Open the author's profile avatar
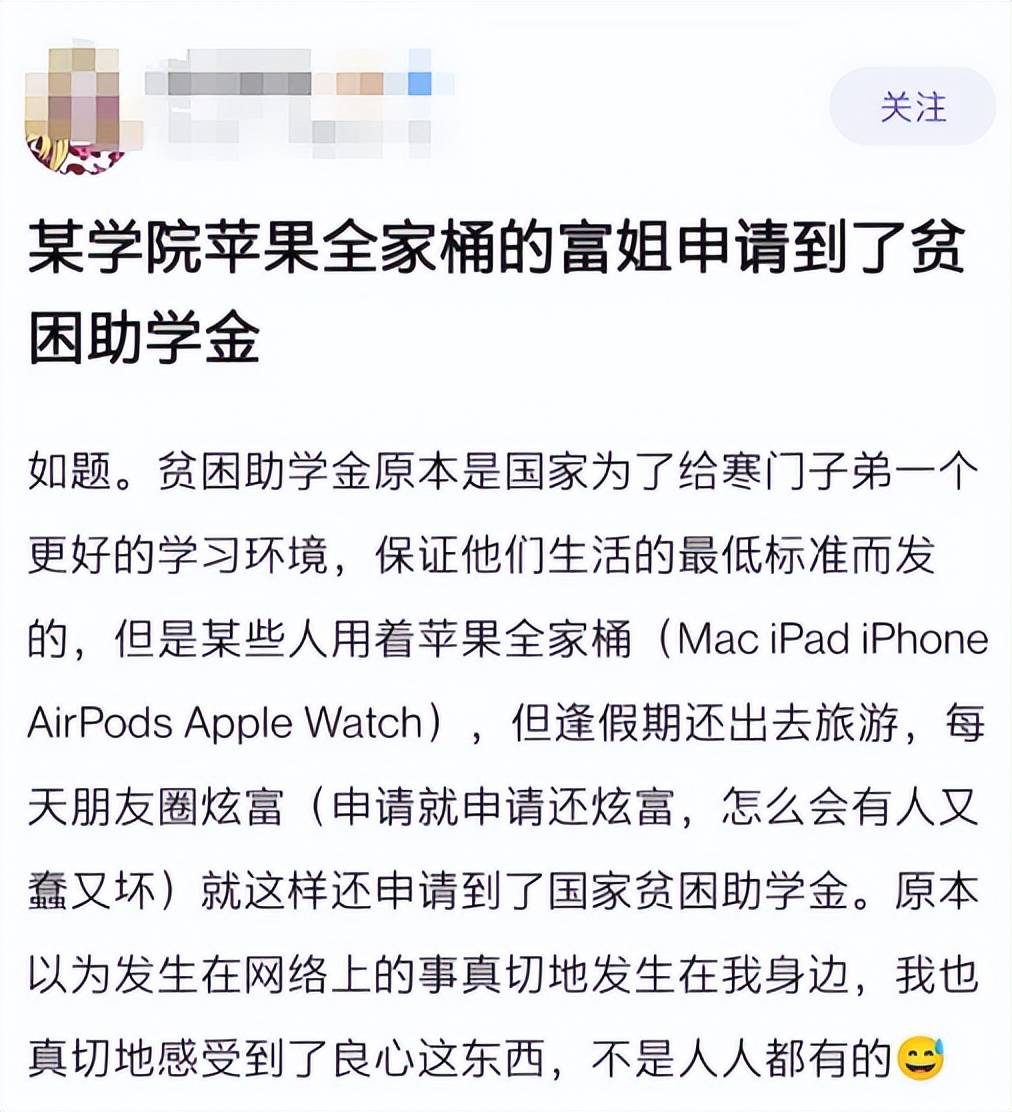The width and height of the screenshot is (1012, 1112). 74,108
